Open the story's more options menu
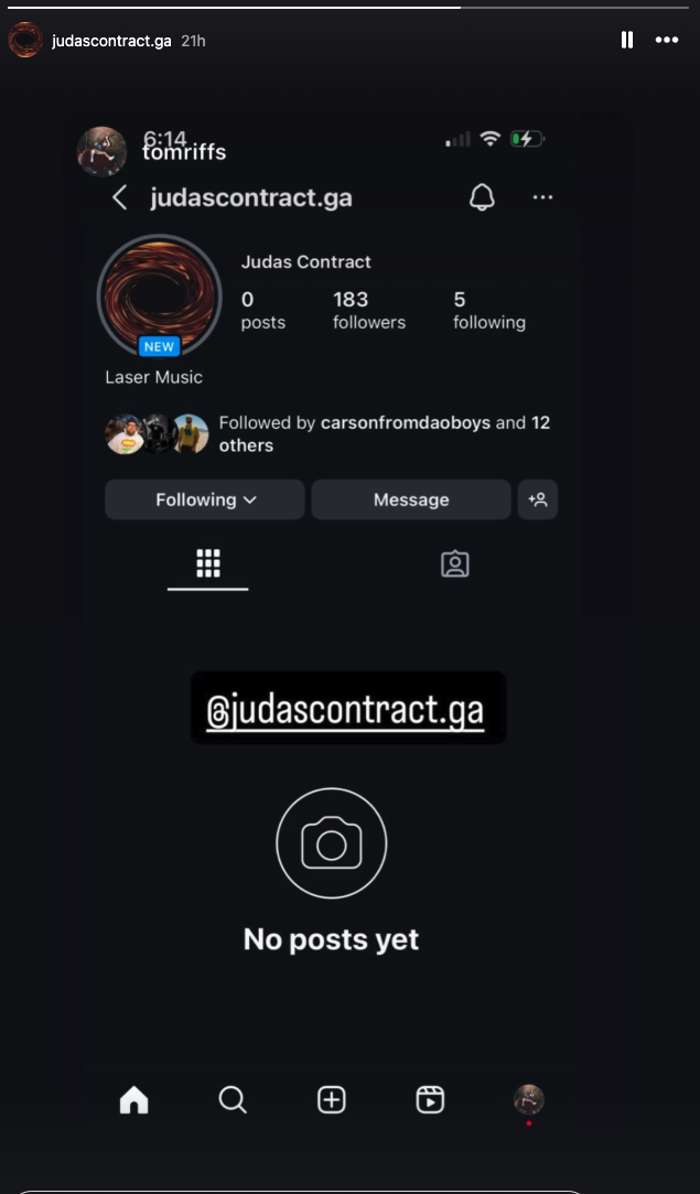 coord(667,40)
